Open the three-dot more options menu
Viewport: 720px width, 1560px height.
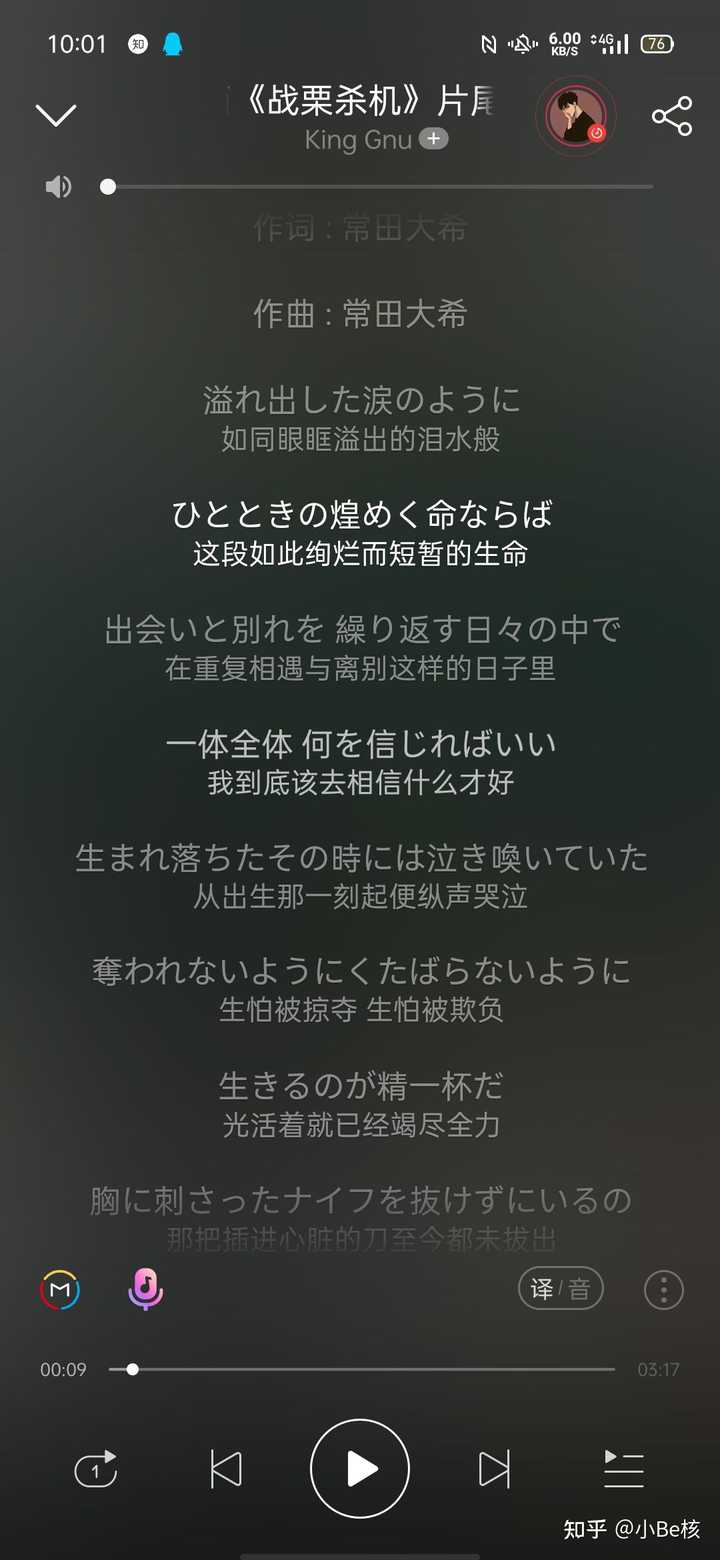click(x=664, y=1290)
